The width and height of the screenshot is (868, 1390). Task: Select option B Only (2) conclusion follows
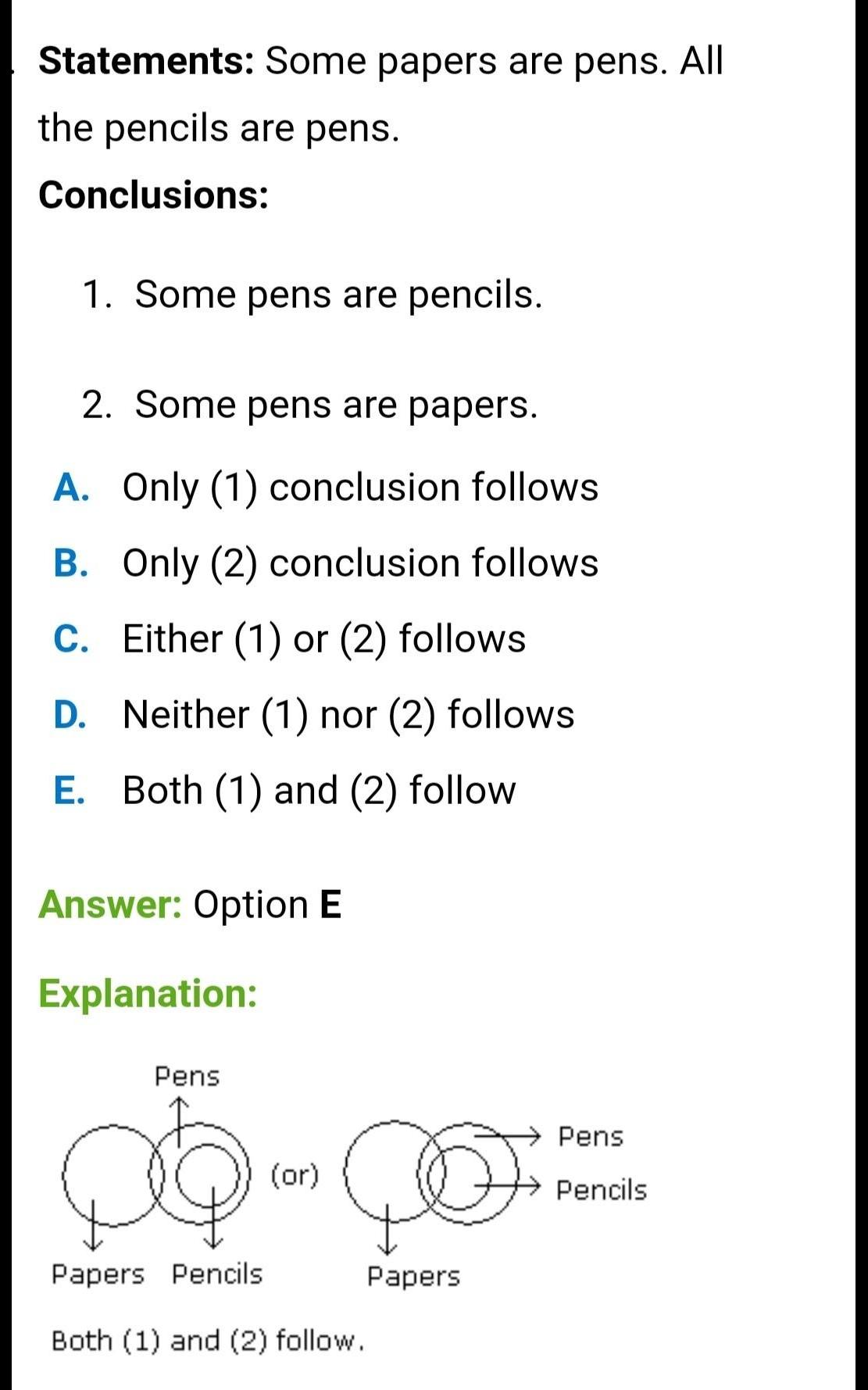(x=359, y=563)
